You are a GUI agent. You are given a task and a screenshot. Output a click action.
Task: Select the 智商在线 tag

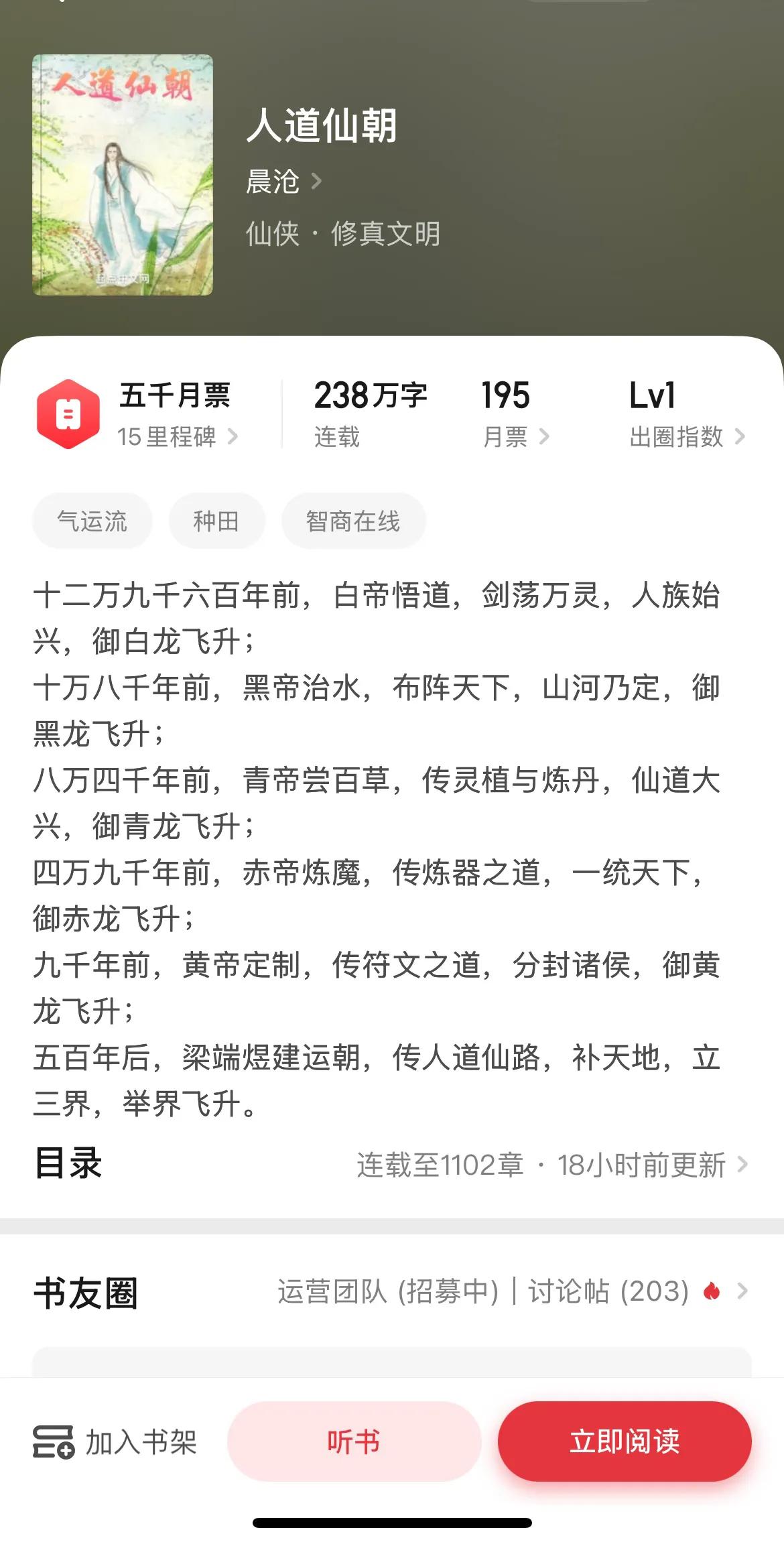pos(353,521)
